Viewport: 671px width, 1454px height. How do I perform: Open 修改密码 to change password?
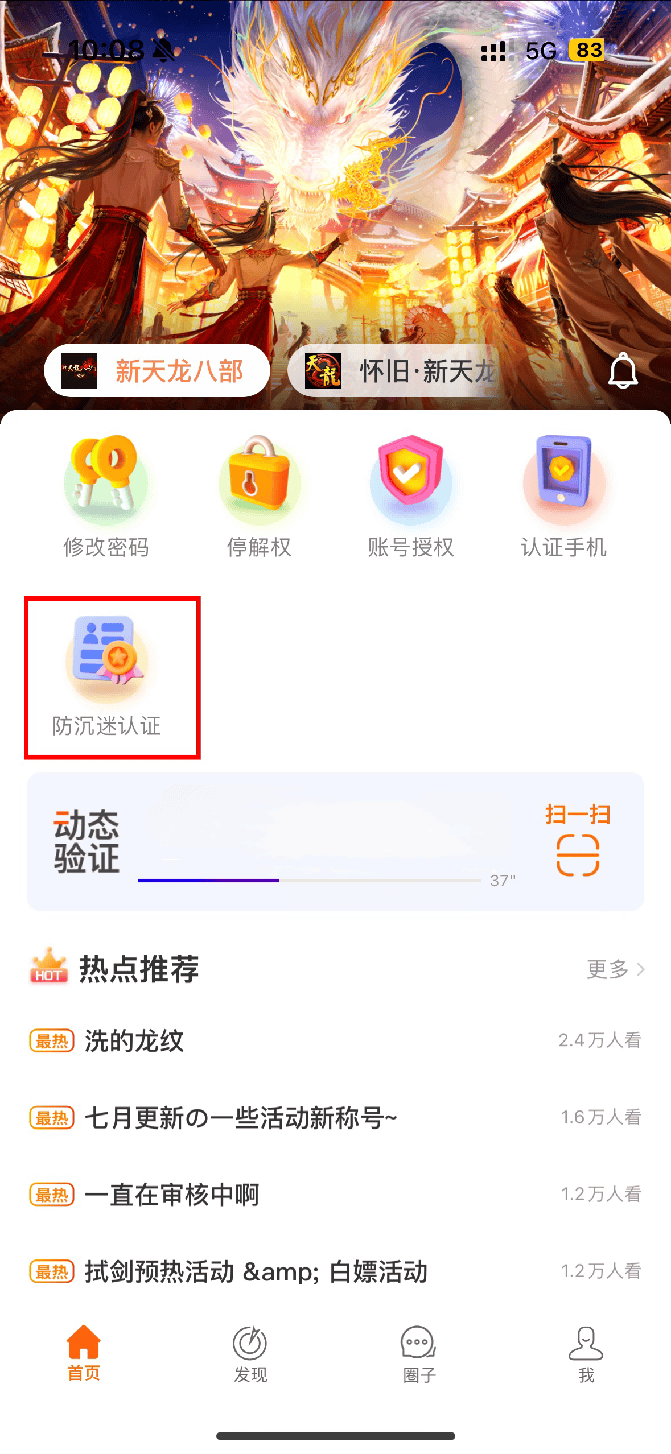pyautogui.click(x=106, y=497)
